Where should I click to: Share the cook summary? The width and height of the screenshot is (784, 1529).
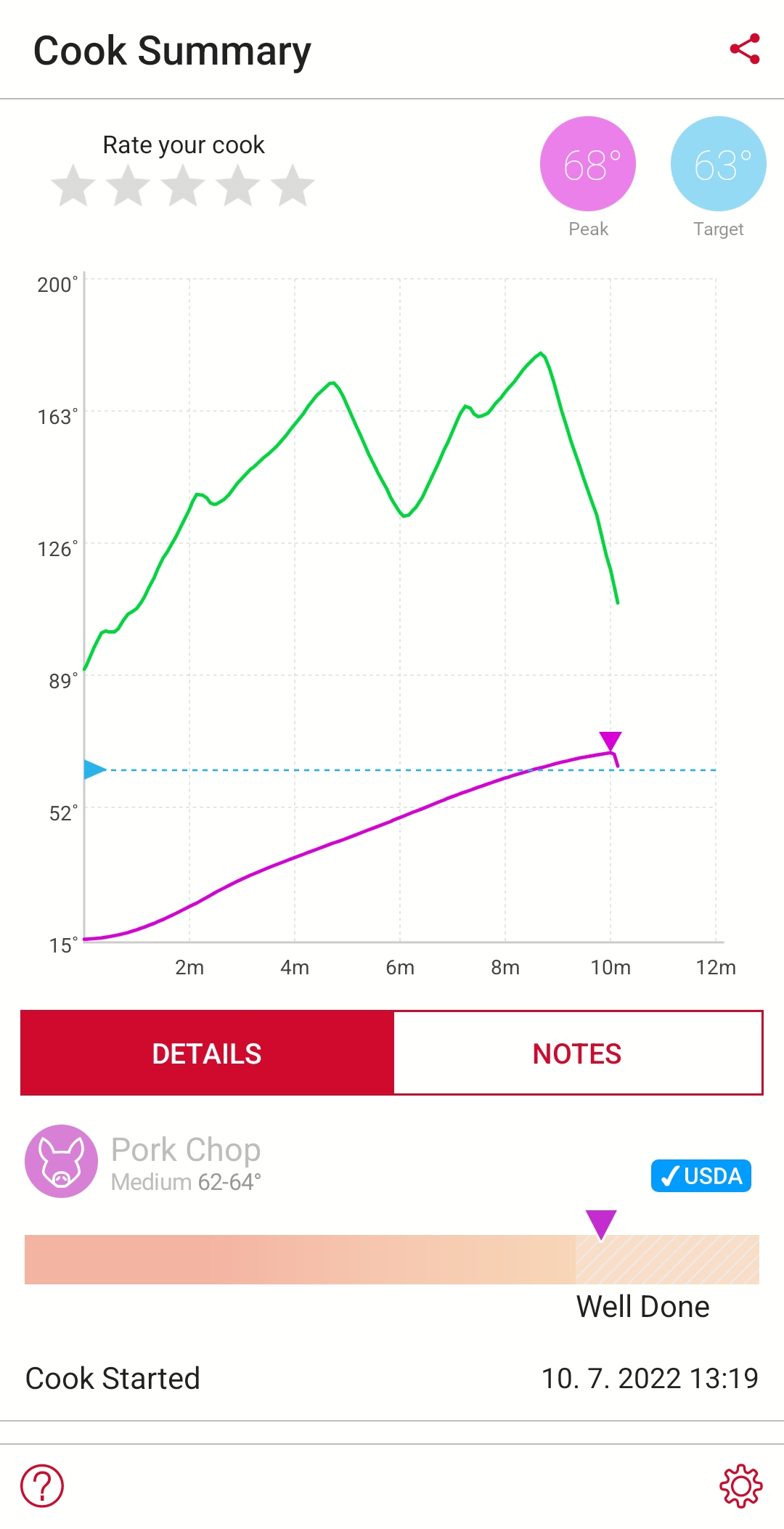tap(745, 49)
